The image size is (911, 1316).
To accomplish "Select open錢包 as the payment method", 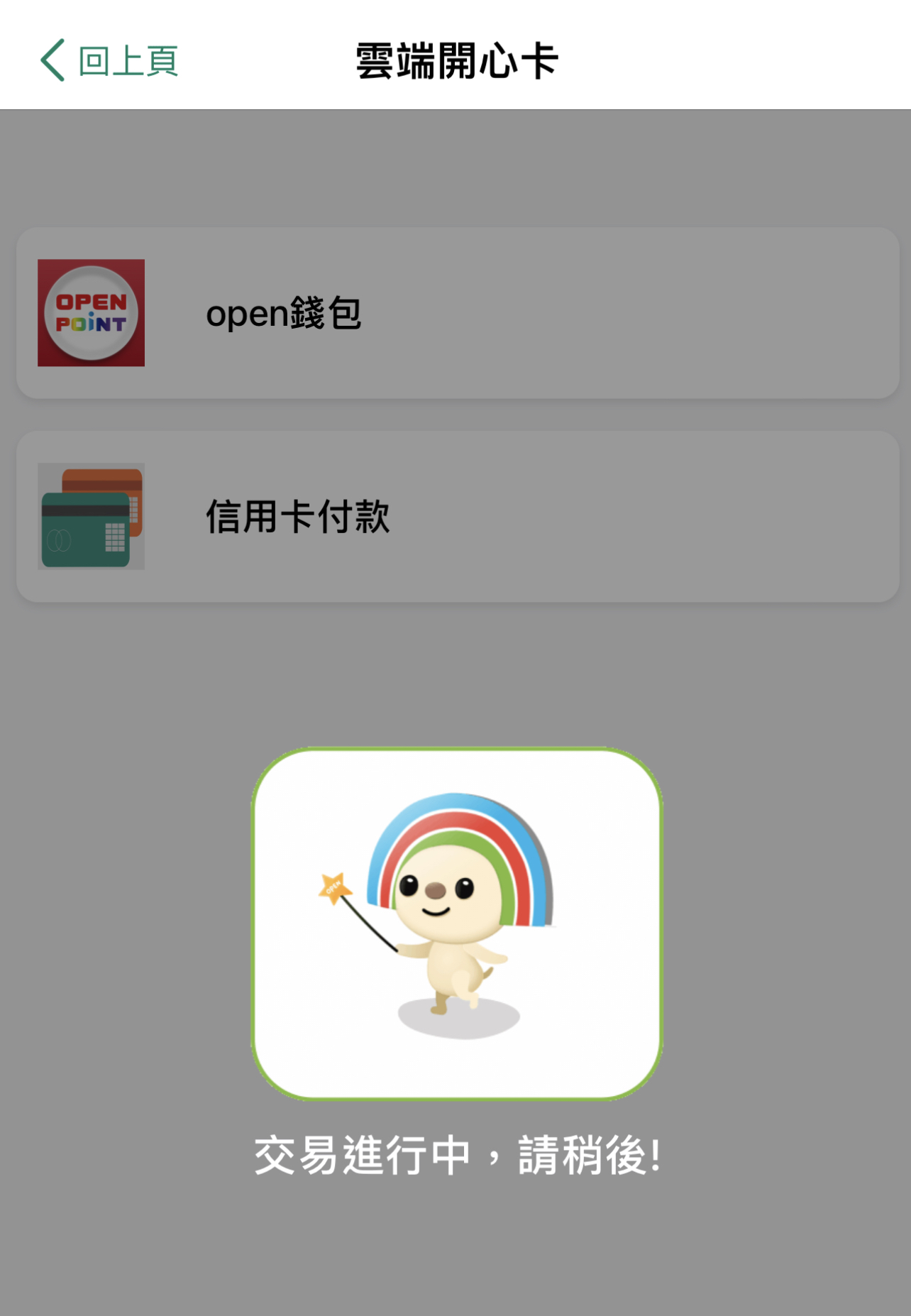I will point(457,313).
